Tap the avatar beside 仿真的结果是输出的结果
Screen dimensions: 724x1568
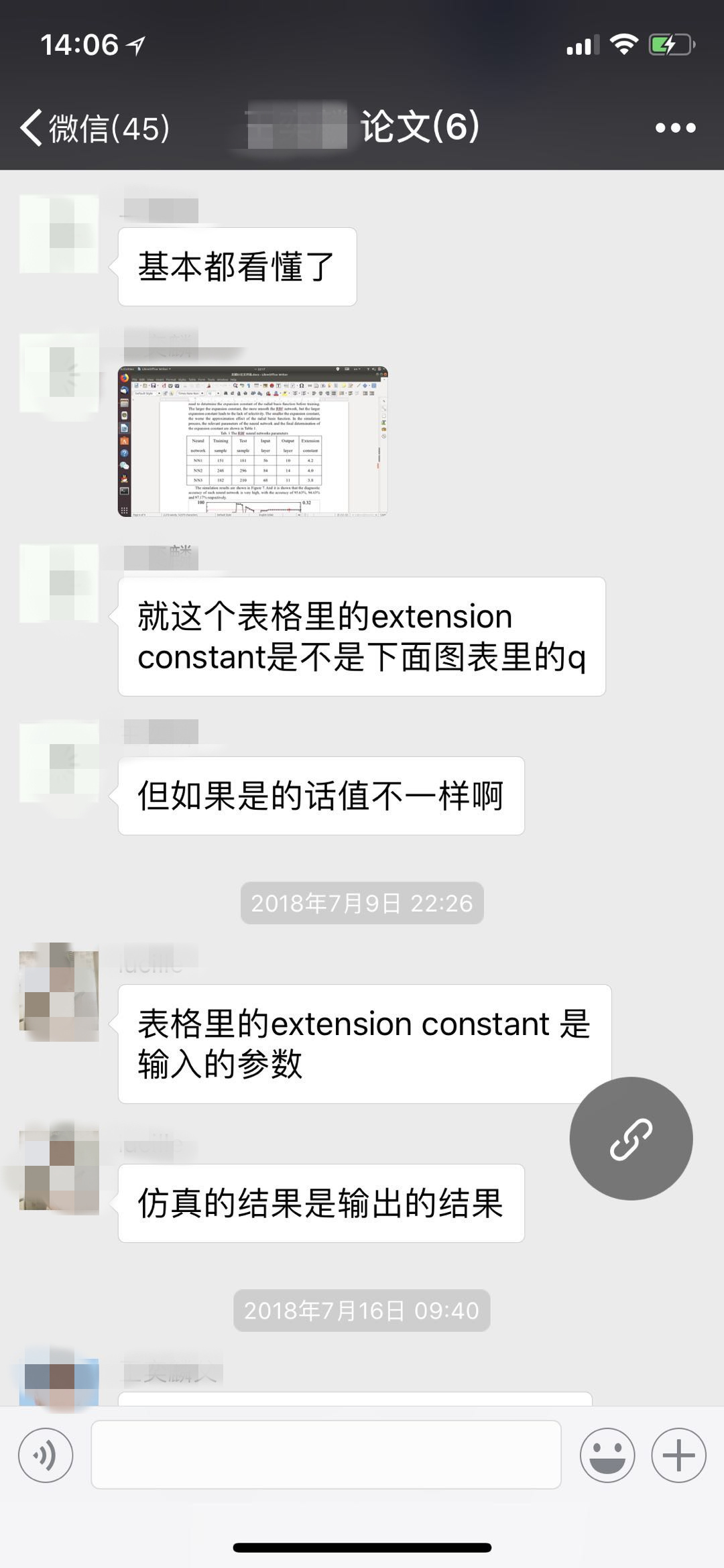coord(59,1170)
